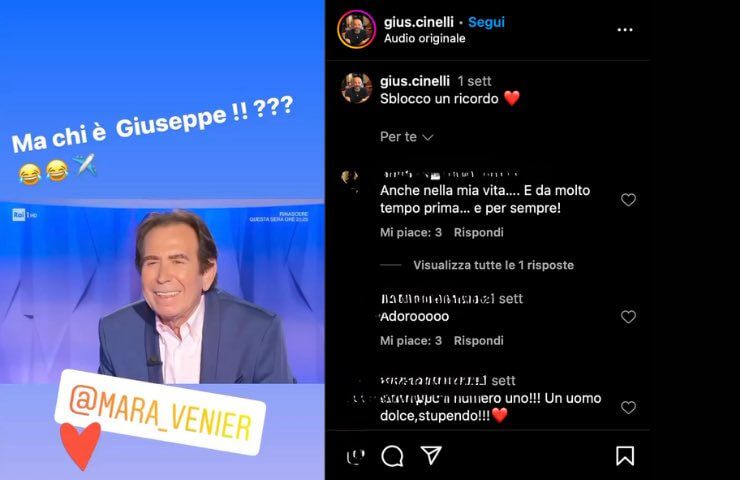Reply to the 'Adorooooo' comment
Screen dimensions: 740x480
(479, 340)
